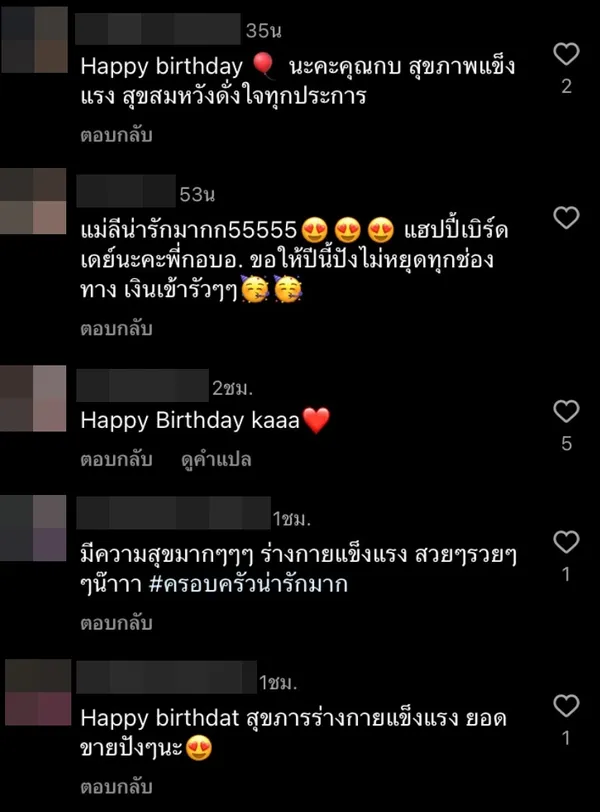This screenshot has height=812, width=600.
Task: Open the #ครอบครัวน่ารักมาก hashtag
Action: [264, 584]
